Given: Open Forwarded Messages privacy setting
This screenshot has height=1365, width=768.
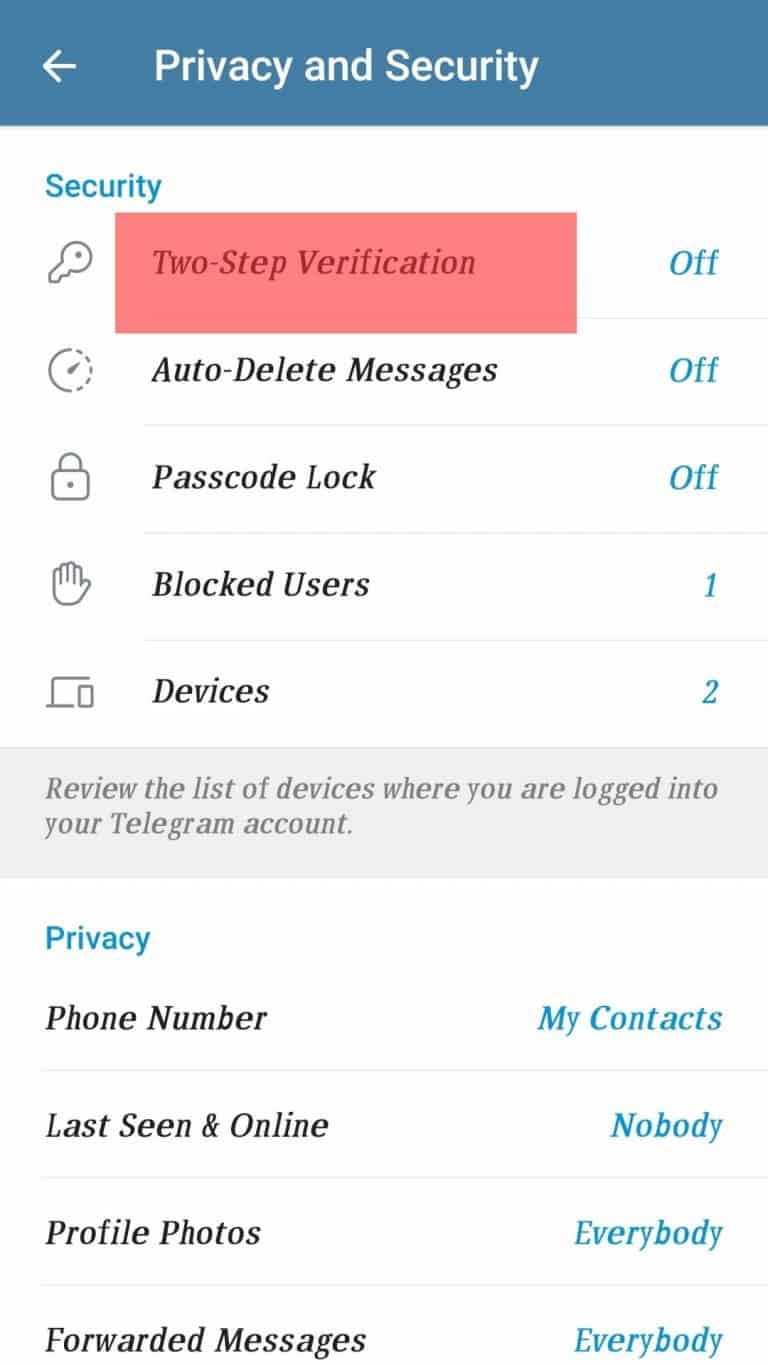Looking at the screenshot, I should pos(207,1340).
